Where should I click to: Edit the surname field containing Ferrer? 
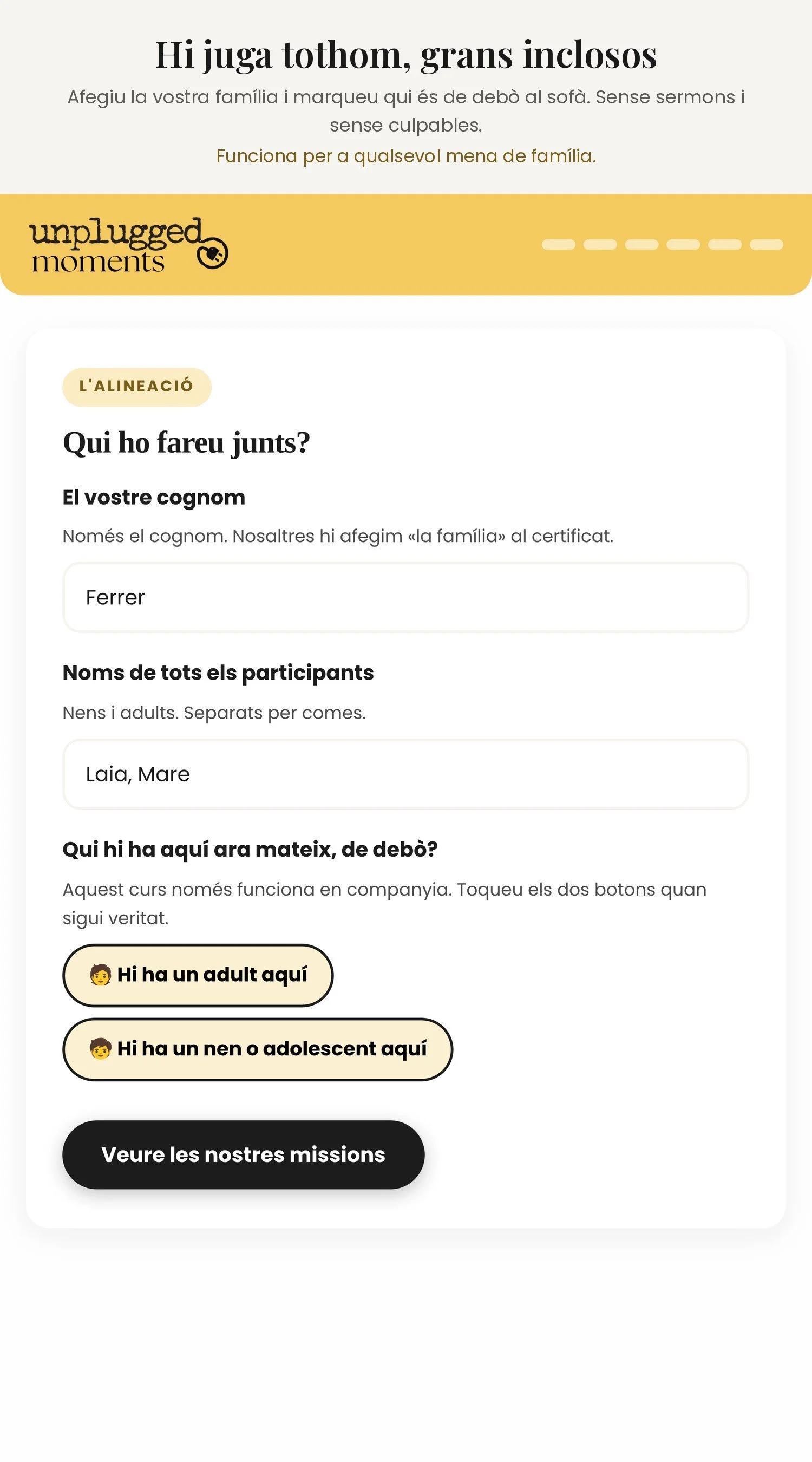pos(405,597)
